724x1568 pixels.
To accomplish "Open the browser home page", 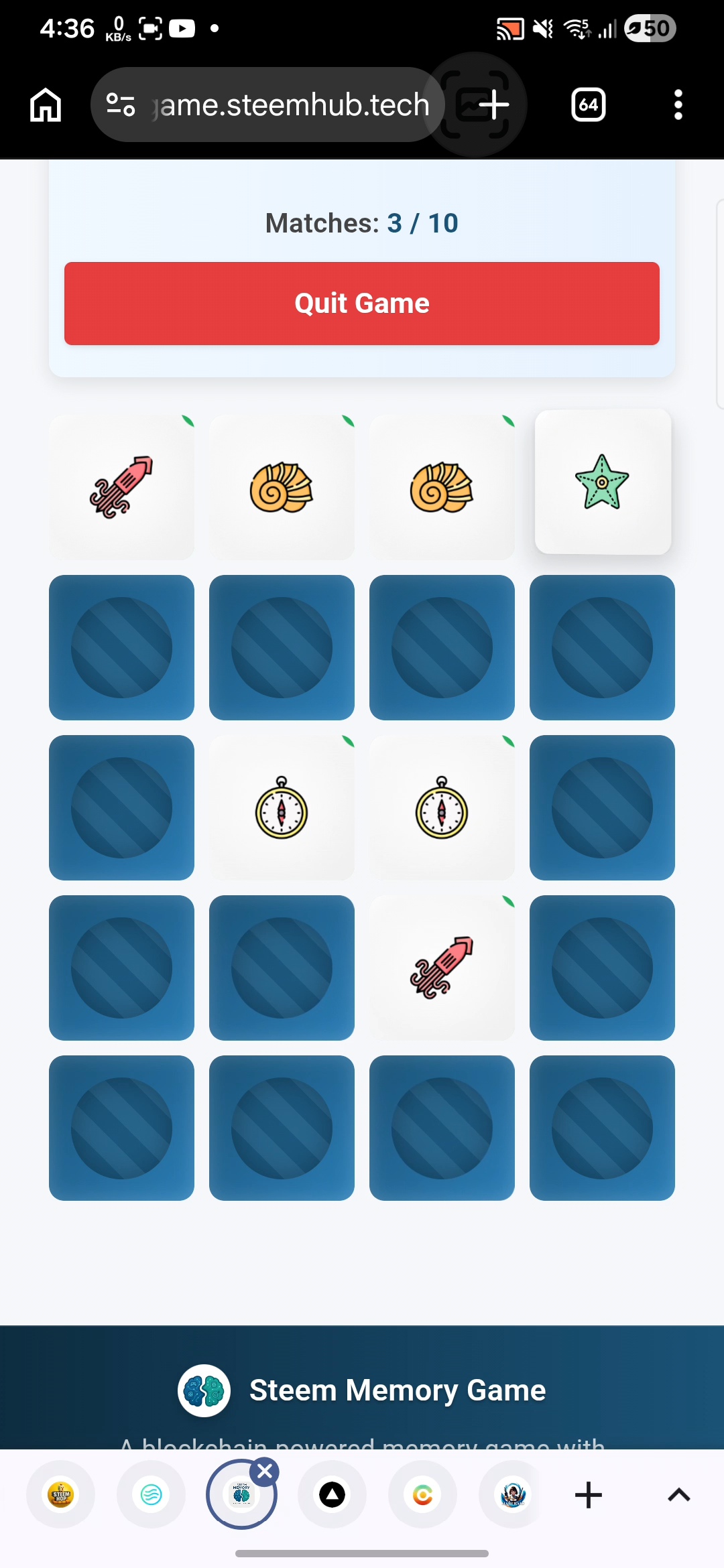I will tap(46, 105).
